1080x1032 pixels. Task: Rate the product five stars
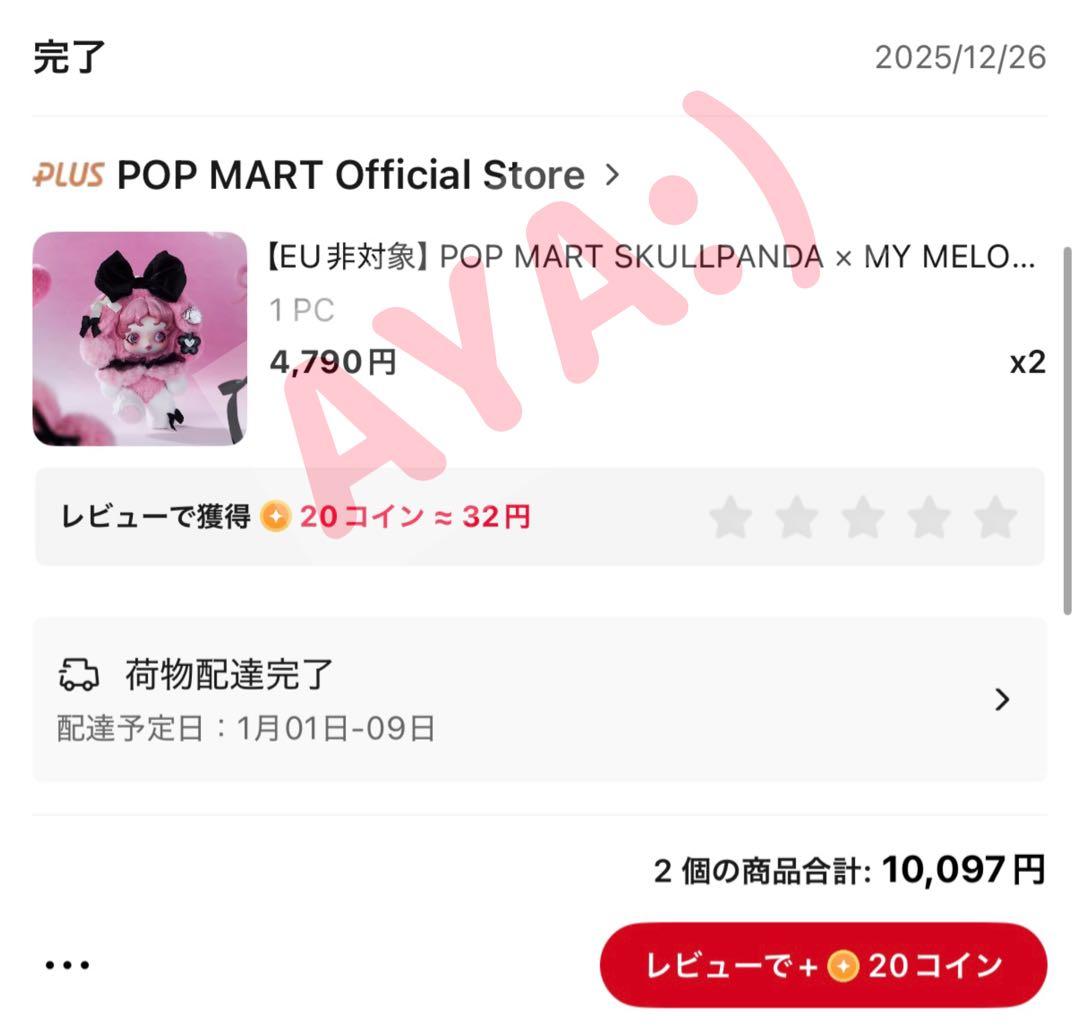(995, 518)
